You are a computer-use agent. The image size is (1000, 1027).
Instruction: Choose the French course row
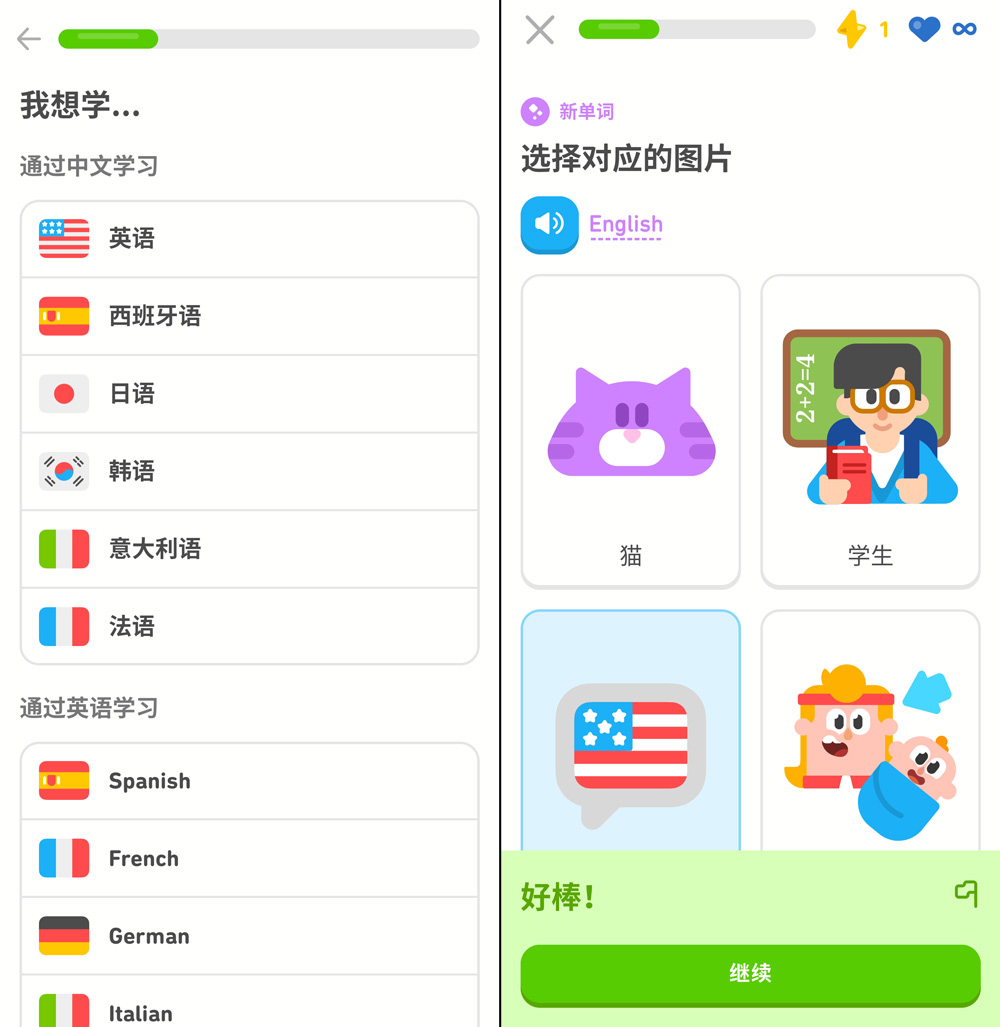point(250,858)
